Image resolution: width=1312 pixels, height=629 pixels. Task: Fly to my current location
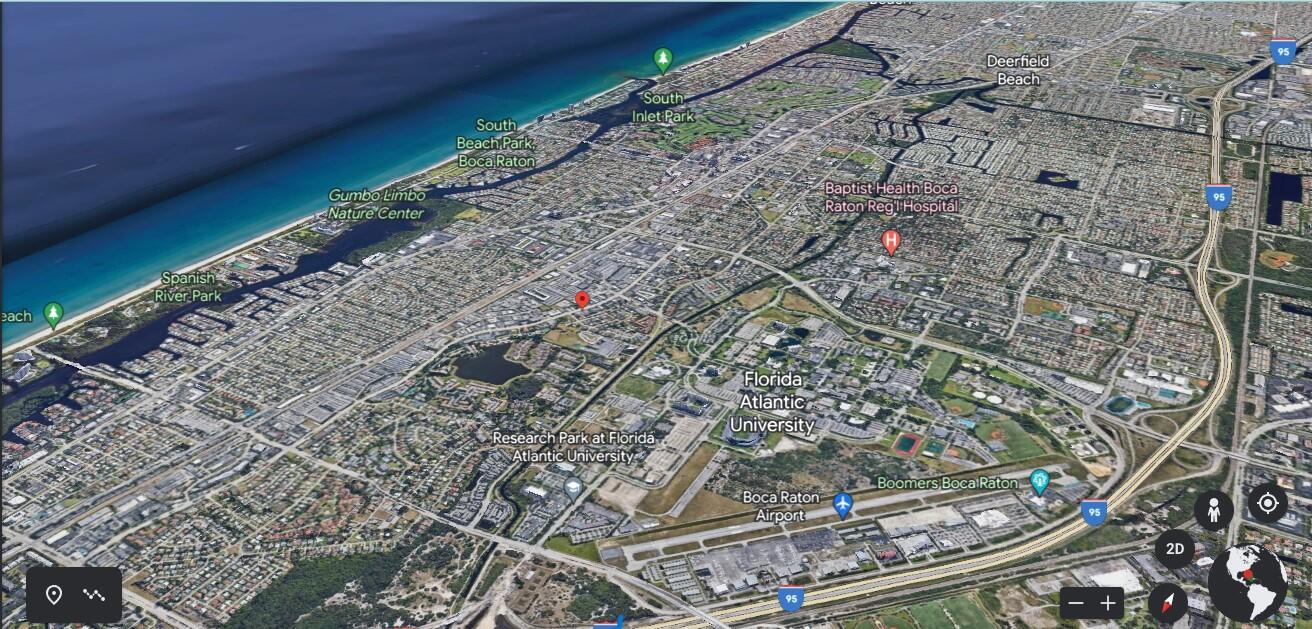[1267, 503]
